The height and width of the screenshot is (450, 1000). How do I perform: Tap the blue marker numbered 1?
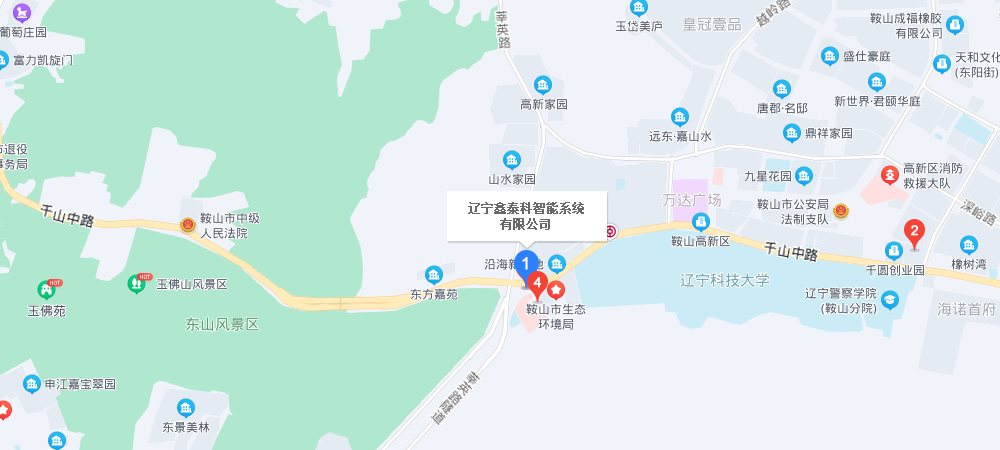525,264
